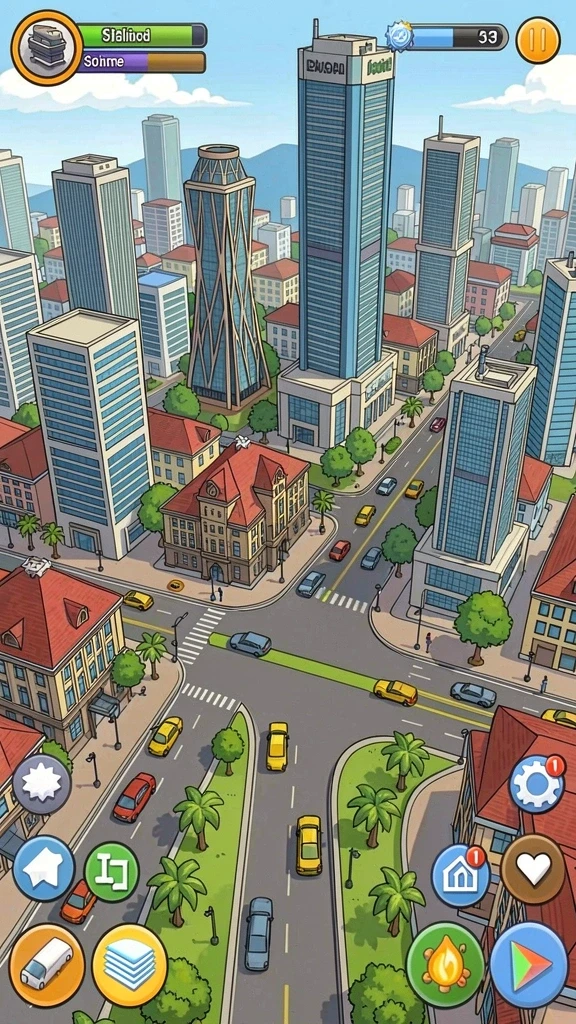Tap the green flame button
This screenshot has width=576, height=1024.
point(445,965)
